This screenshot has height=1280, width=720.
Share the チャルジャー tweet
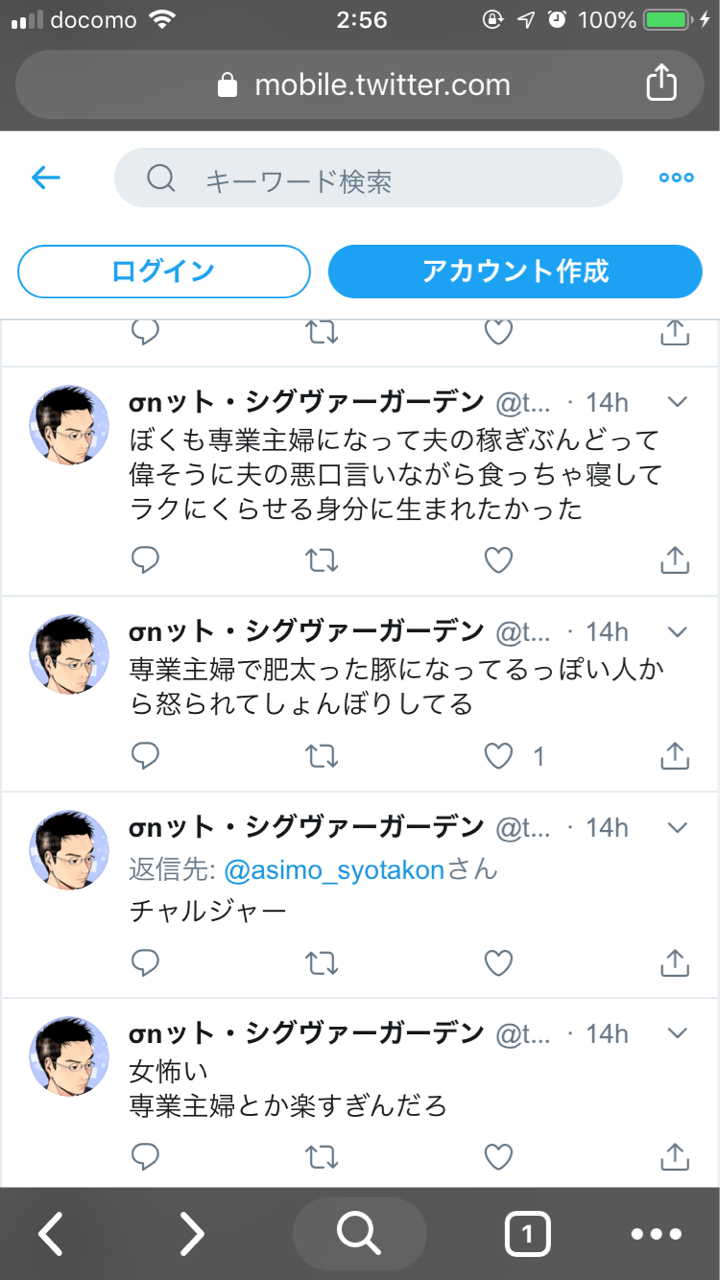point(675,962)
